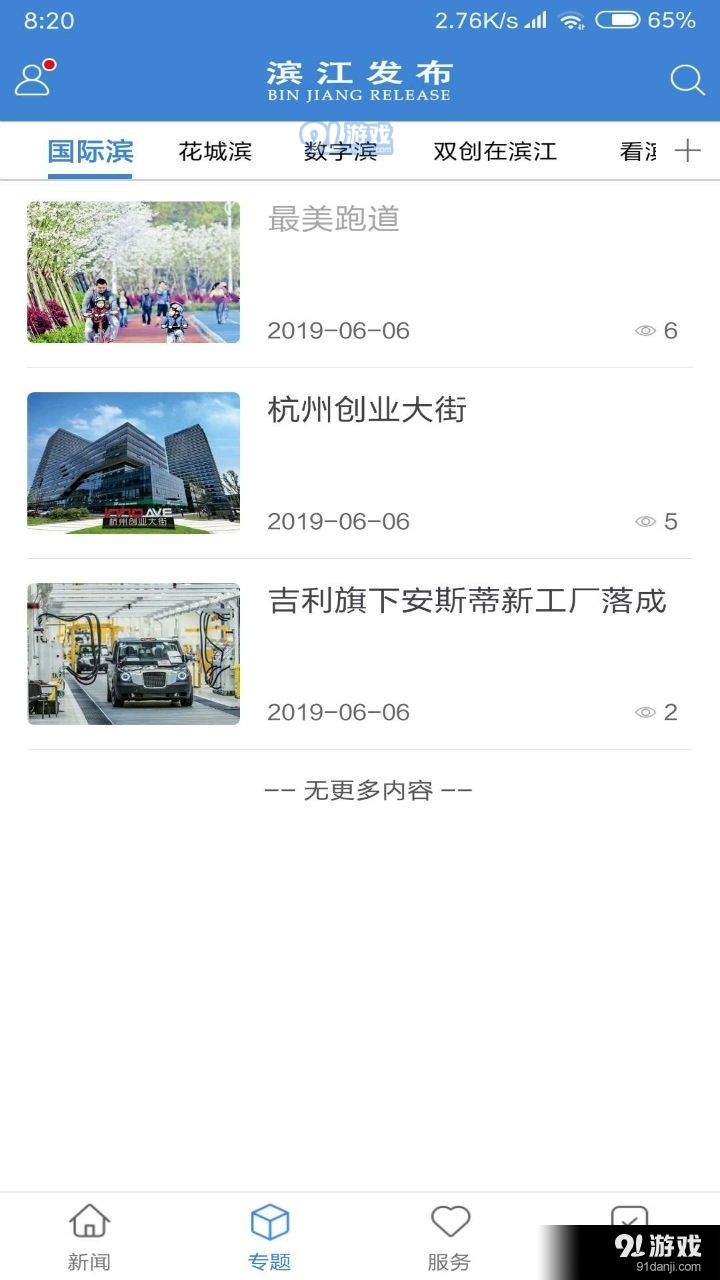The image size is (720, 1280).
Task: Open the article 最美跑道
Action: pyautogui.click(x=334, y=221)
